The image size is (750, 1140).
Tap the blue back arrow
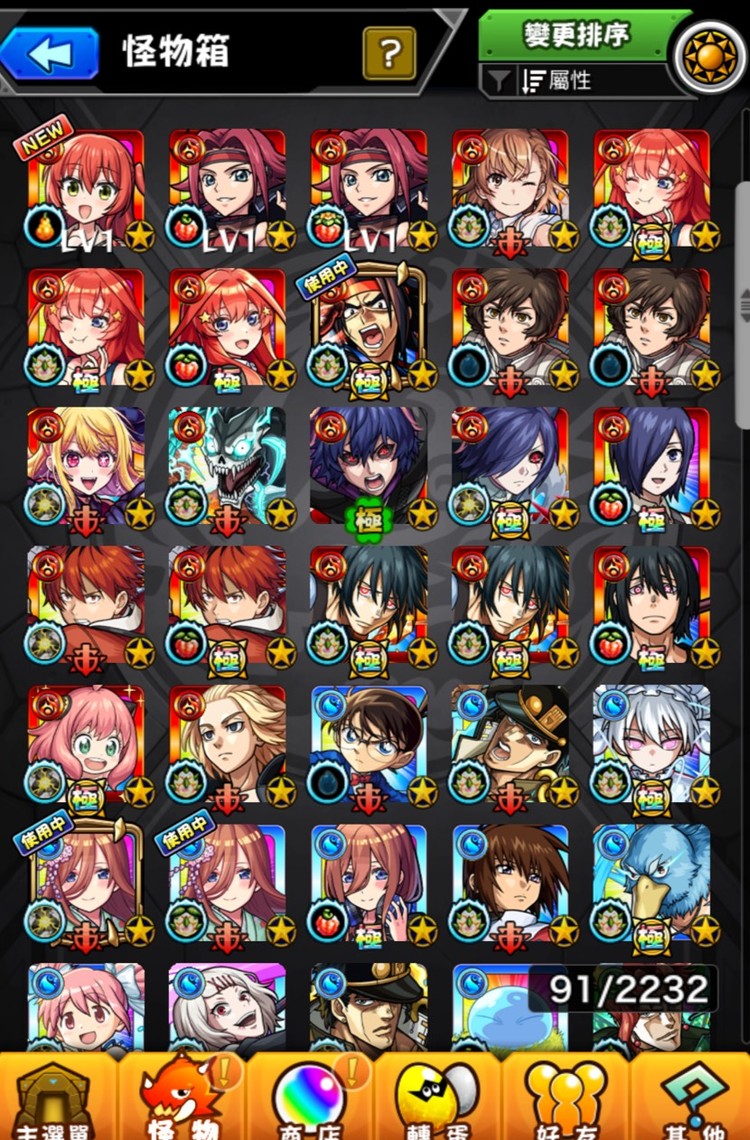pyautogui.click(x=50, y=52)
